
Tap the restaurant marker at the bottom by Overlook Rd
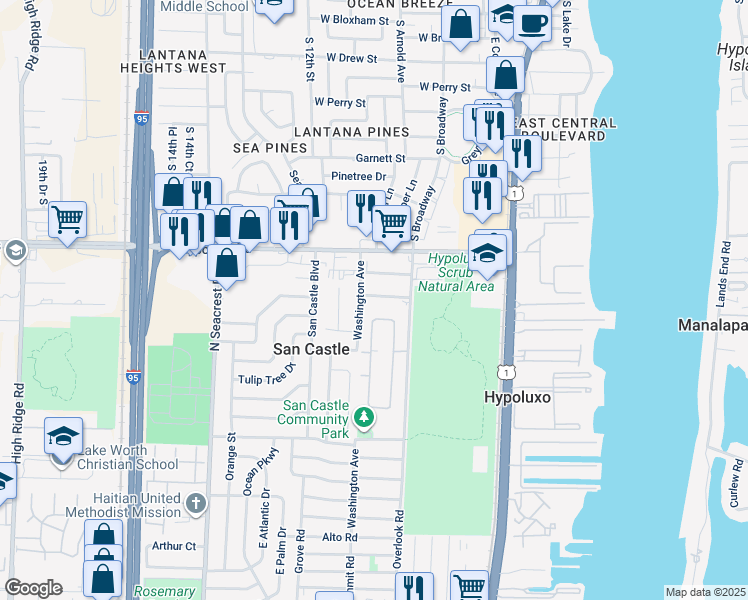click(415, 586)
